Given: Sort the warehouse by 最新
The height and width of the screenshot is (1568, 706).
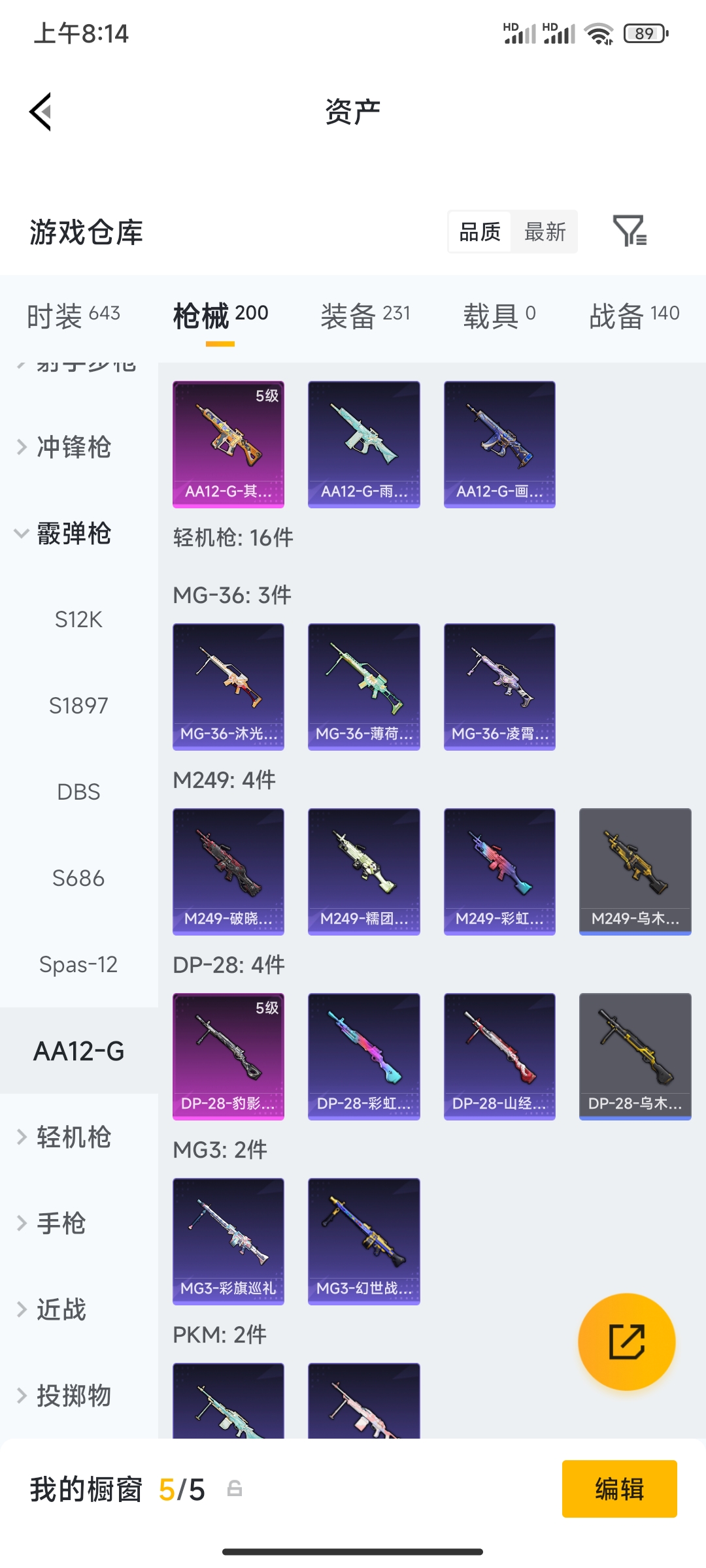Looking at the screenshot, I should [x=545, y=231].
